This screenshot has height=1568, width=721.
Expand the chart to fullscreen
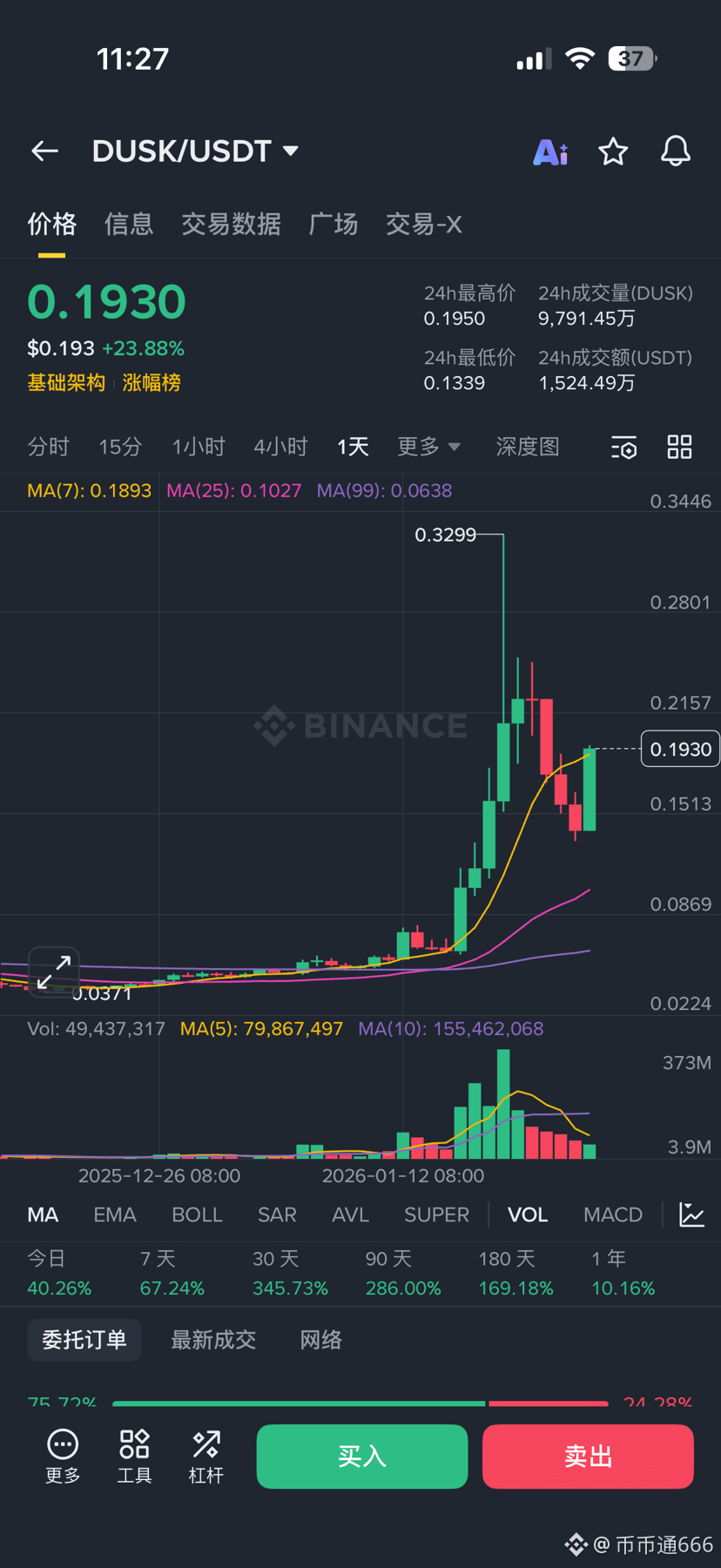pyautogui.click(x=54, y=972)
